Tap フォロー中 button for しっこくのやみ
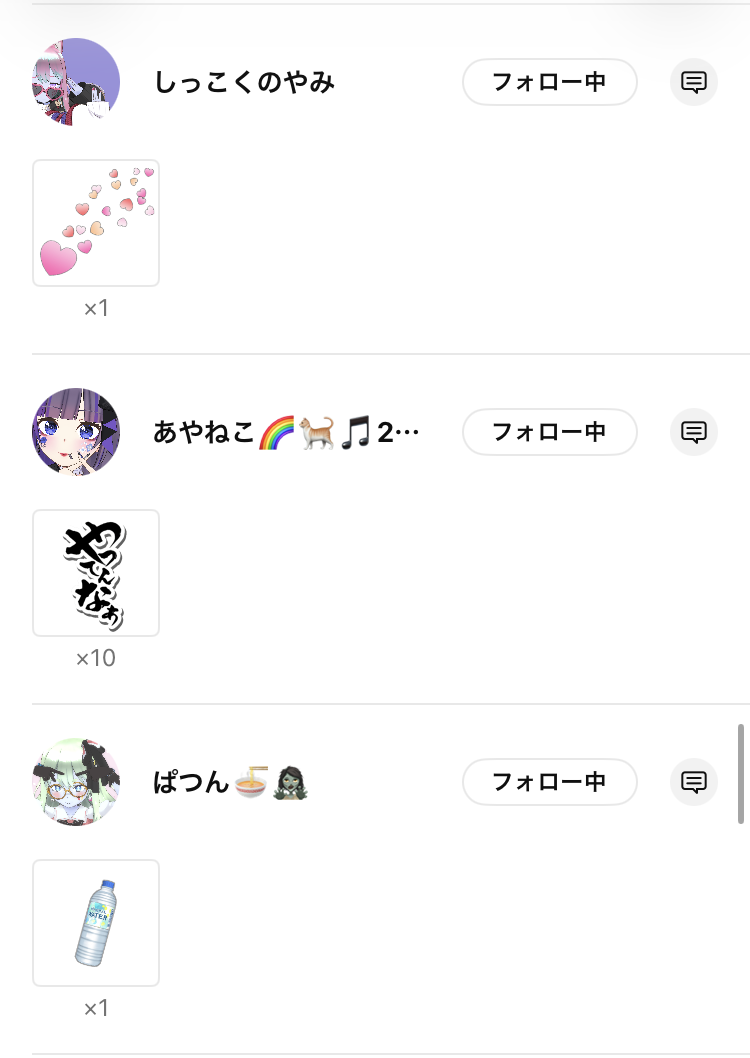 [549, 82]
